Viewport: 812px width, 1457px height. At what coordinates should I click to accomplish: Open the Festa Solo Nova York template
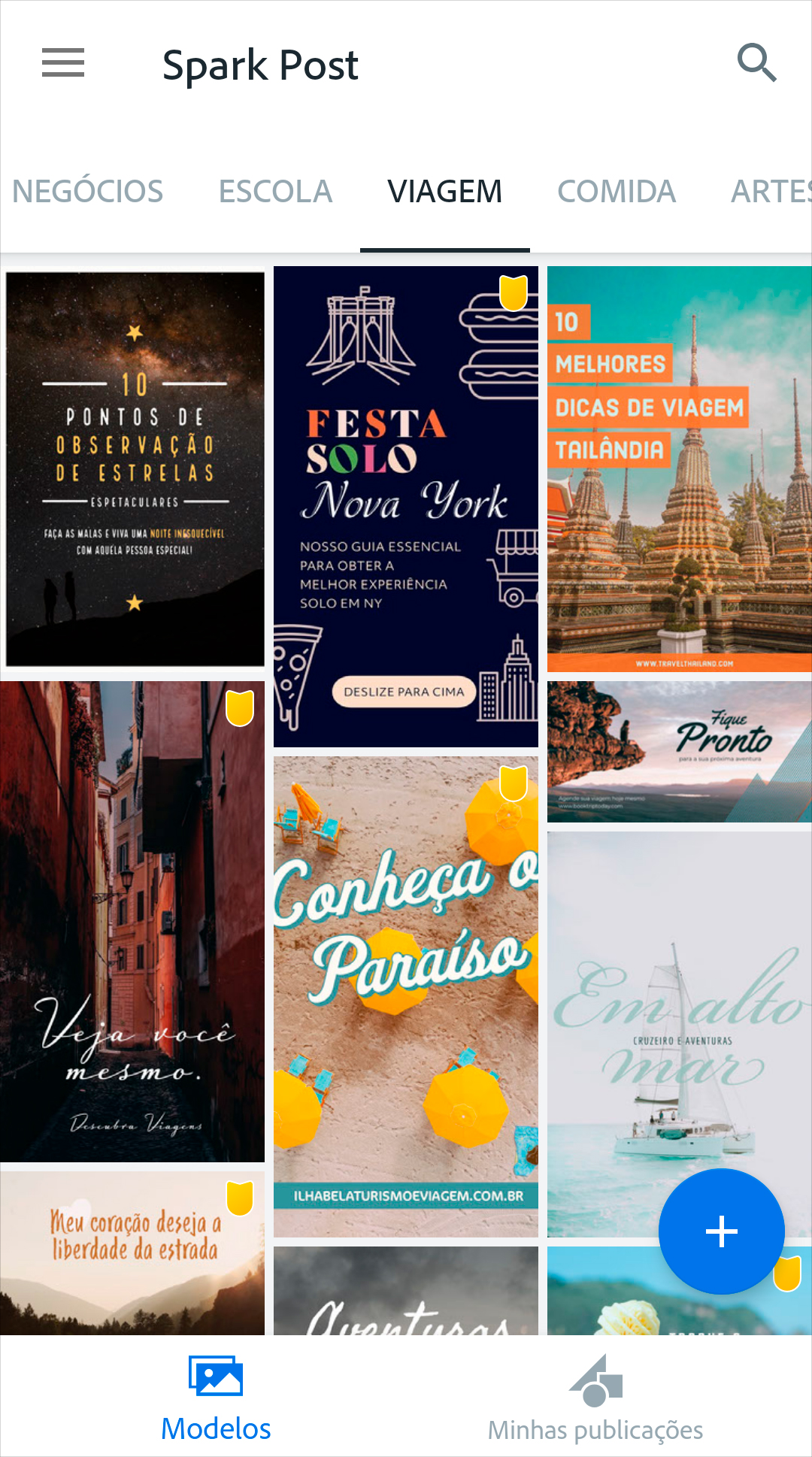(x=405, y=506)
